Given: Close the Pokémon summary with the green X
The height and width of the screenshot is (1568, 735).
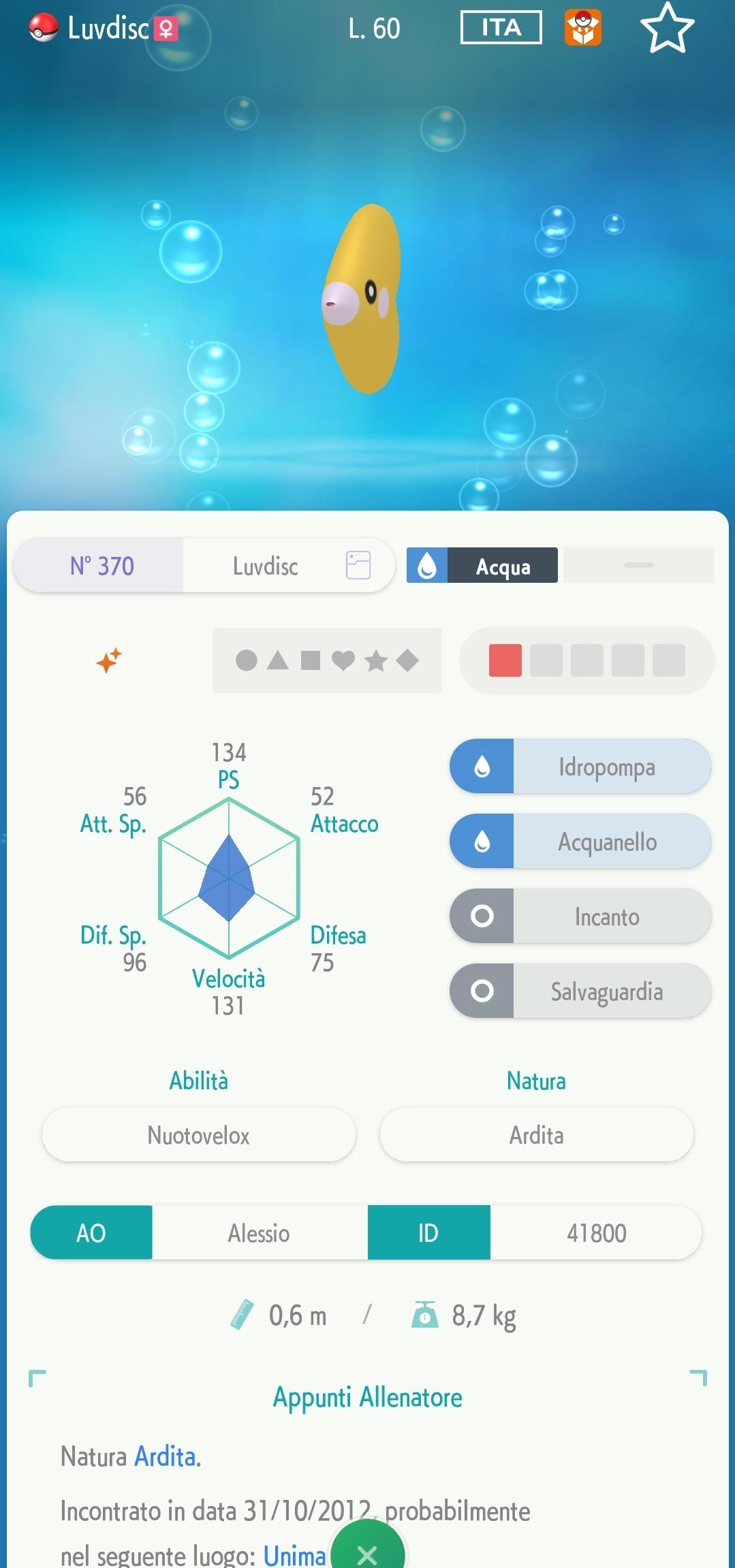Looking at the screenshot, I should coord(367,1551).
